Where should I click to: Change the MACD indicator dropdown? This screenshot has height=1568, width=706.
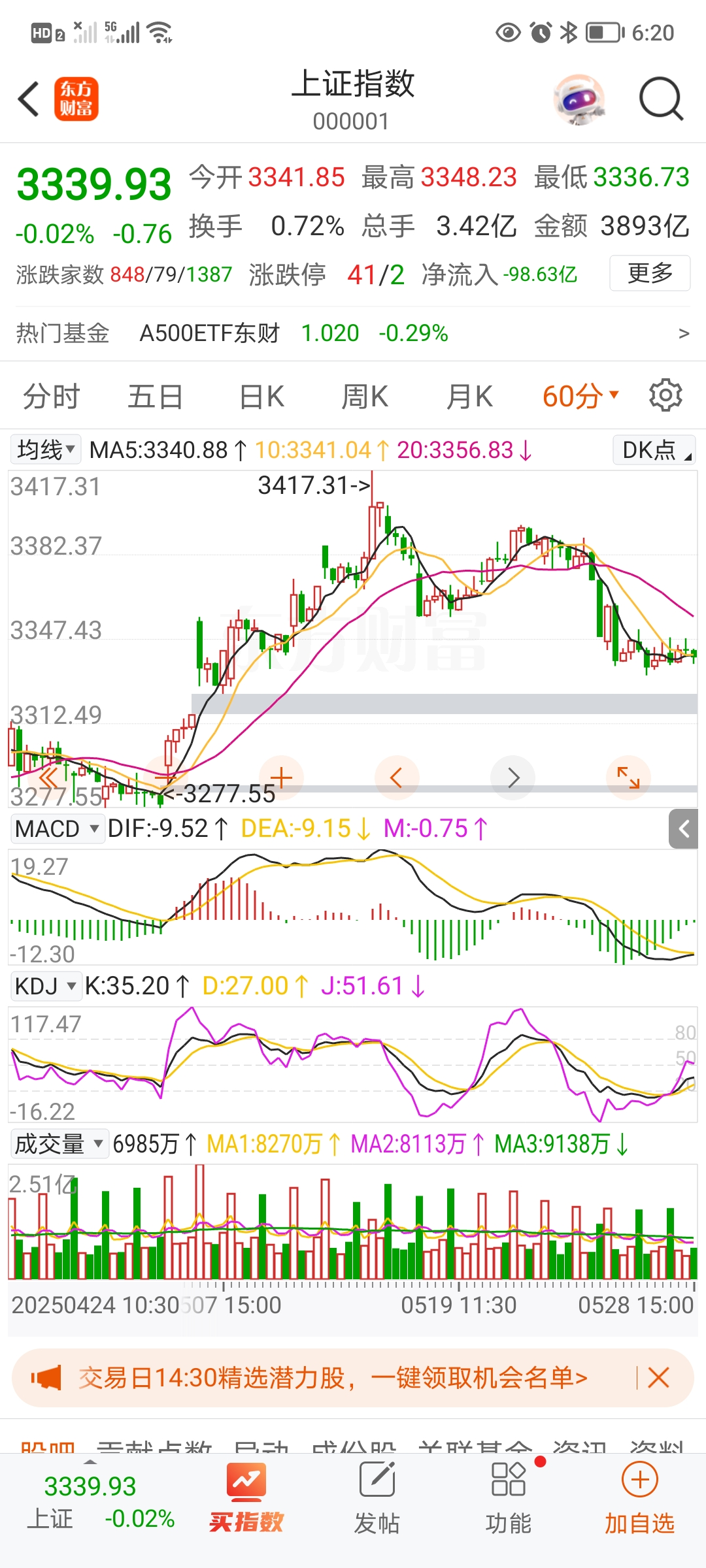(57, 828)
